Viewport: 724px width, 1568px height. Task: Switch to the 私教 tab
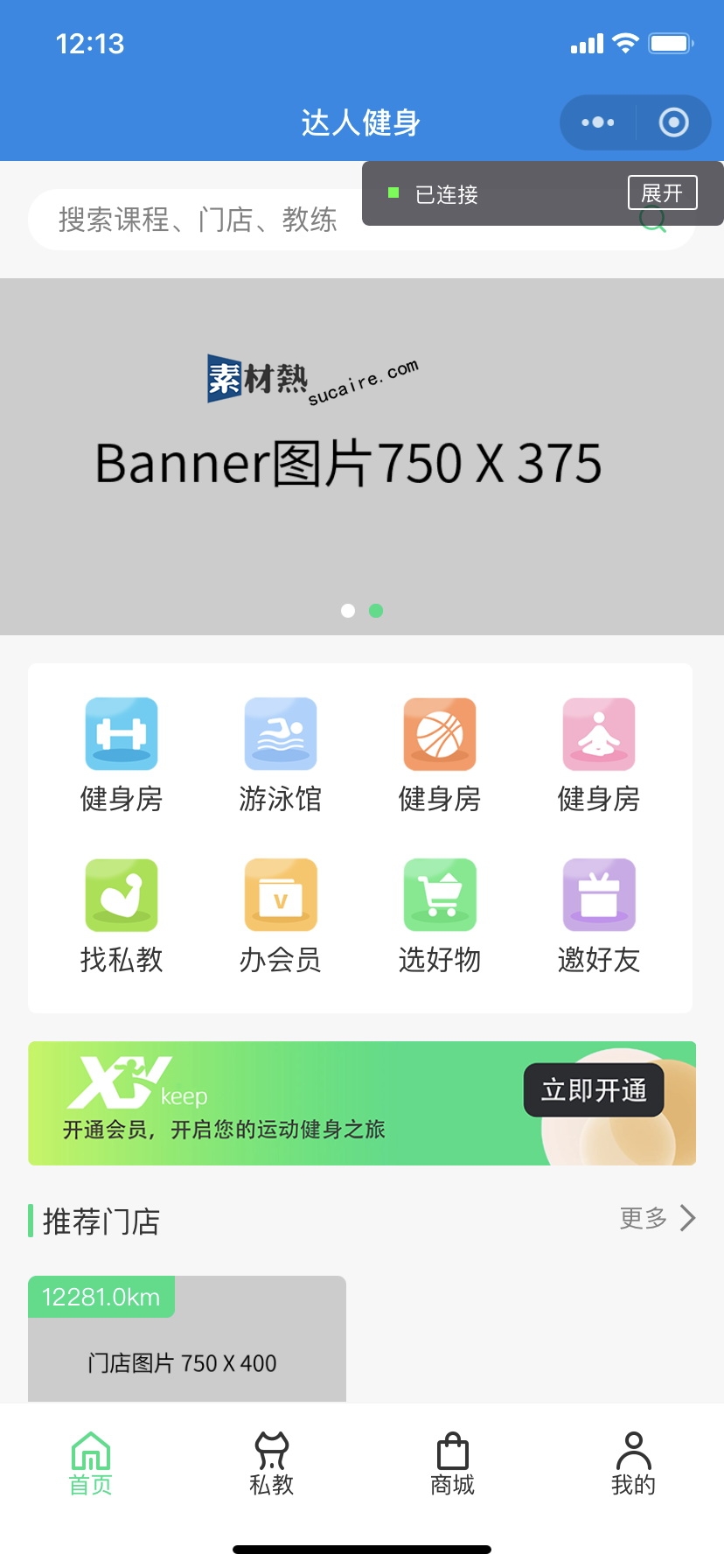272,1463
